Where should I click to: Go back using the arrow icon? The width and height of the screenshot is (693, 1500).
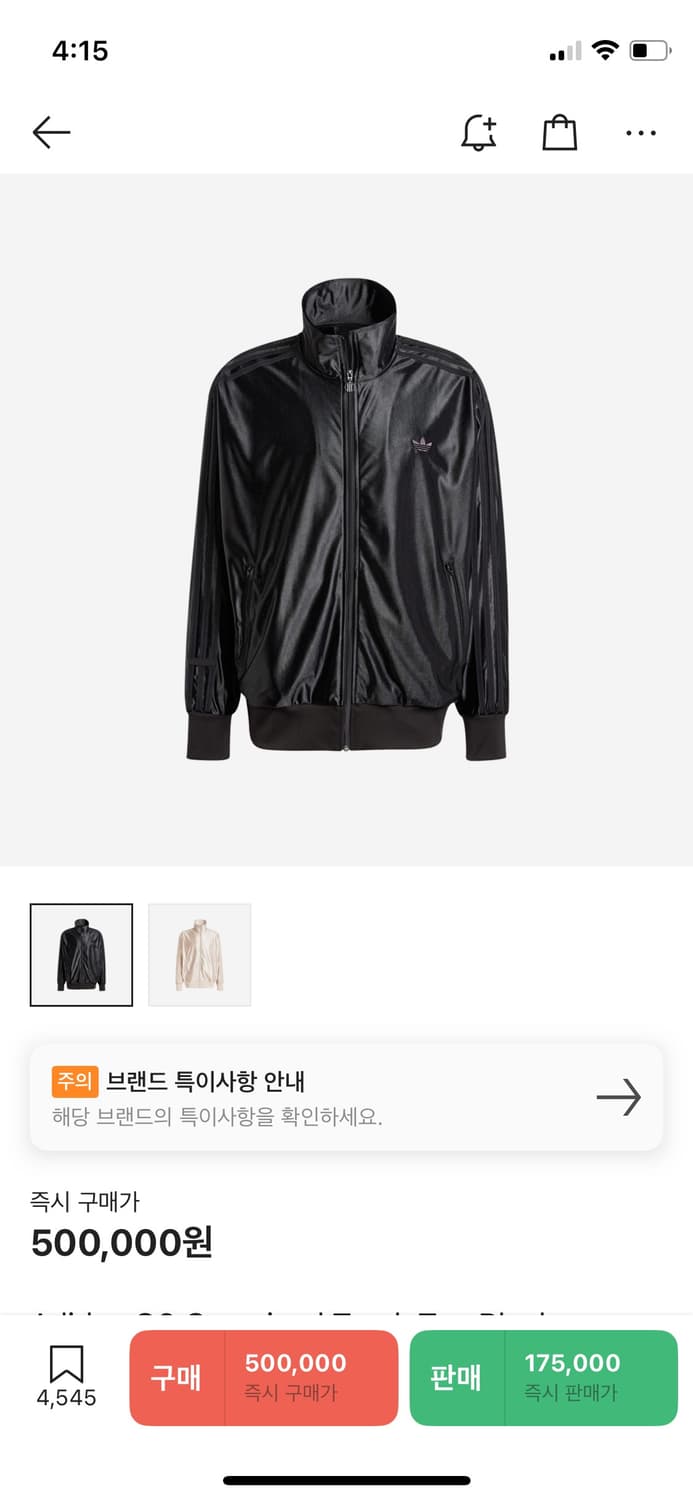pyautogui.click(x=51, y=132)
